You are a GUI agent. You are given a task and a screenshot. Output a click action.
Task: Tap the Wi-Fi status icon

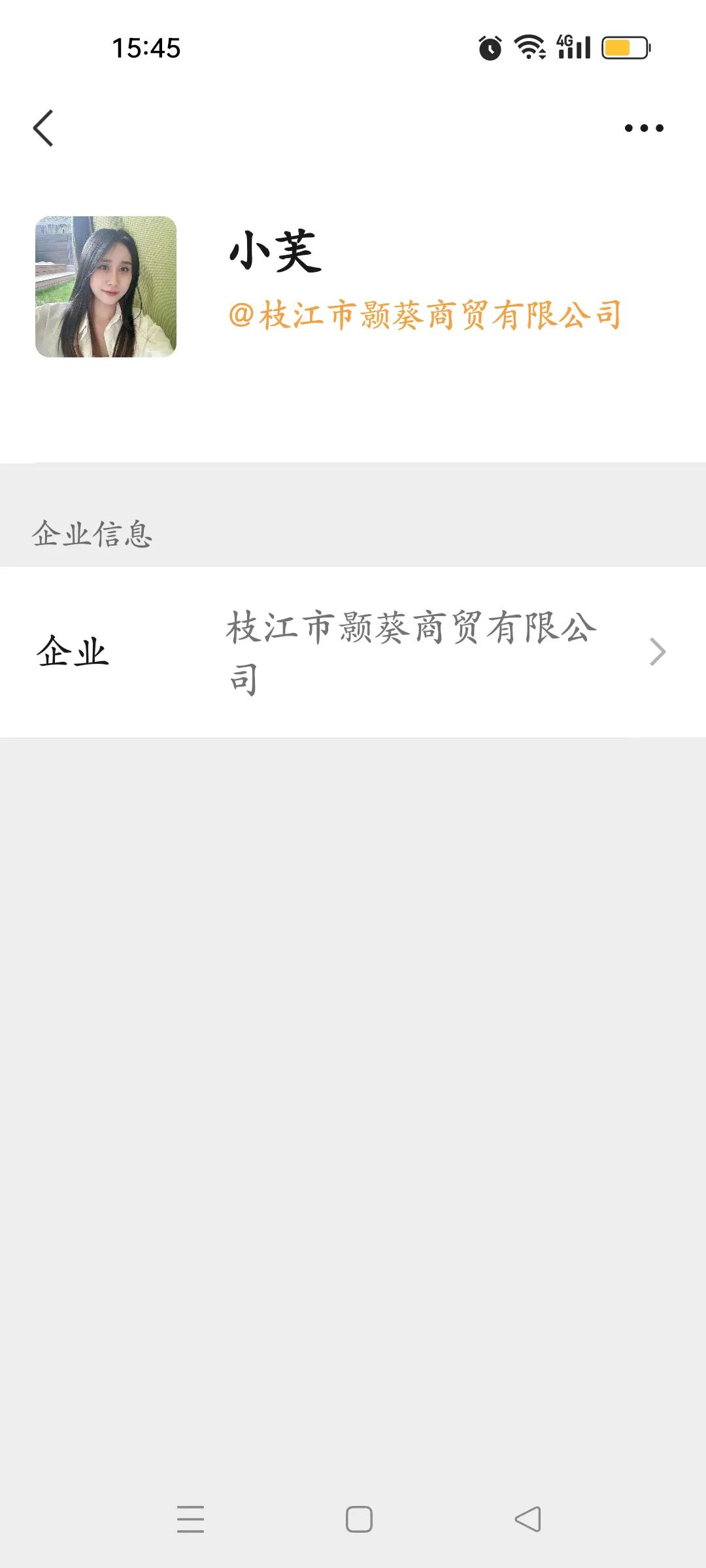pos(529,46)
